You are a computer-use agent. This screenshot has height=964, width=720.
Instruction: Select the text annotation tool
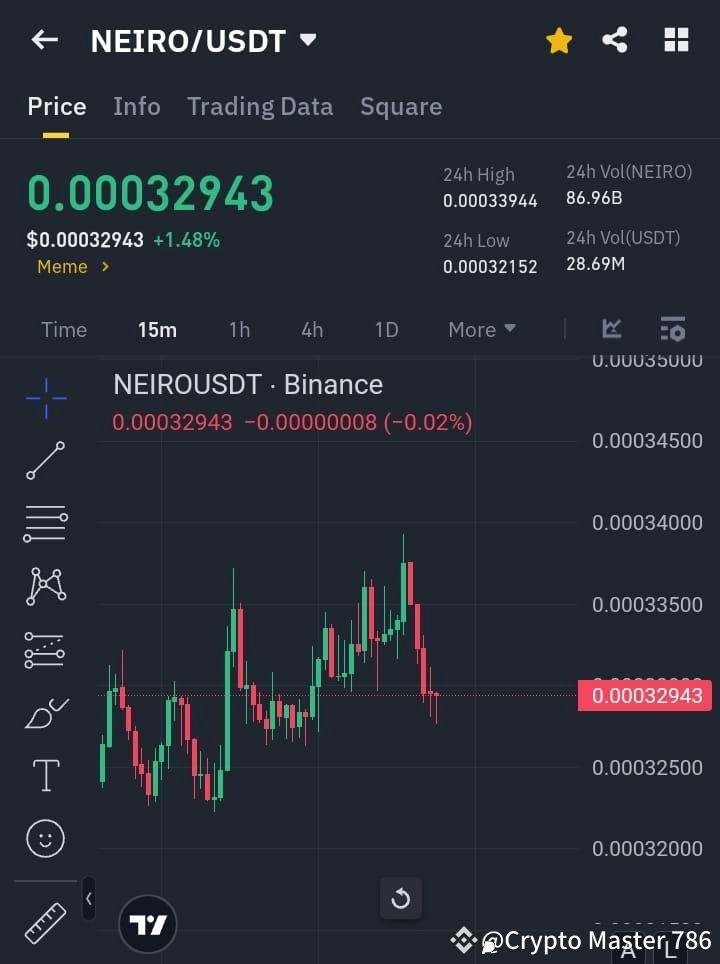(x=45, y=774)
